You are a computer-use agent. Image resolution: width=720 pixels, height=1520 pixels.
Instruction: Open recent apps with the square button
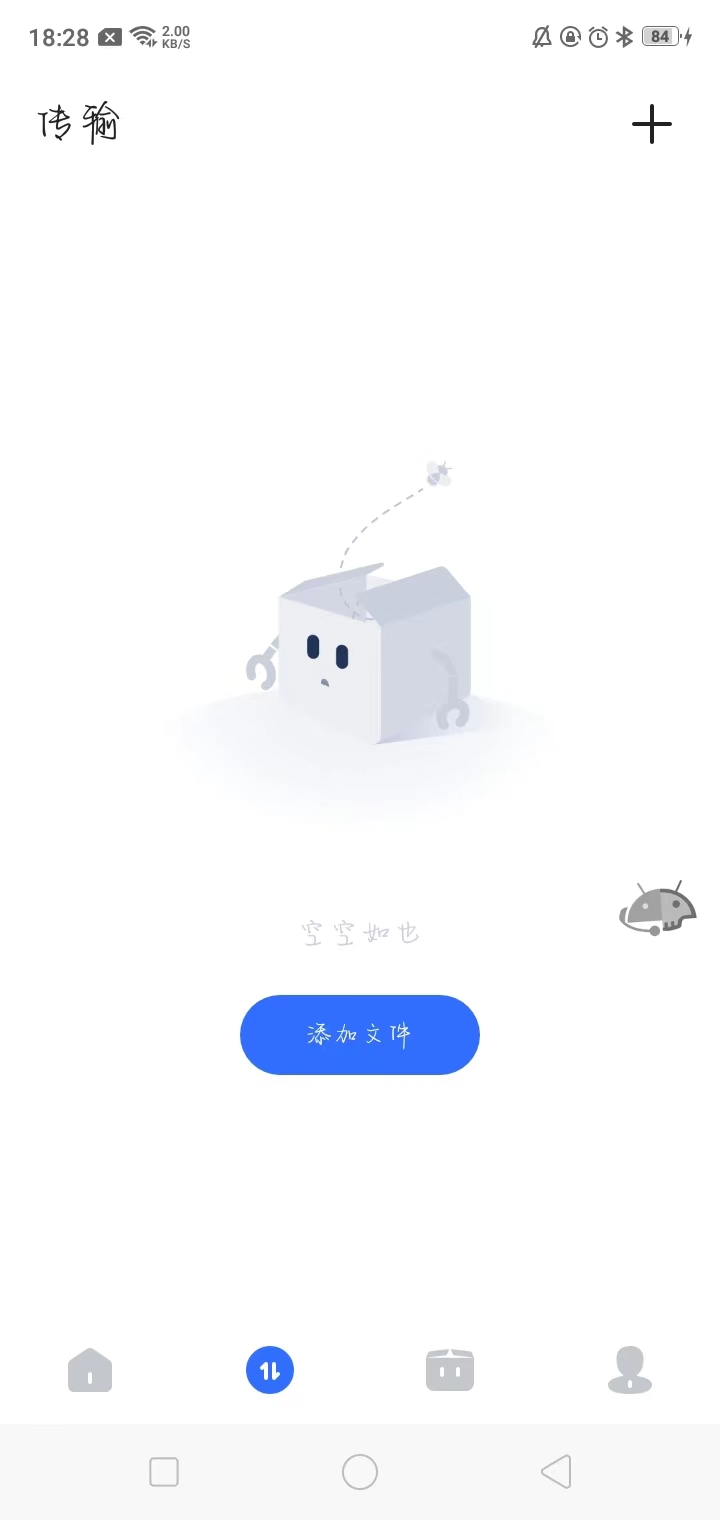click(x=164, y=1472)
